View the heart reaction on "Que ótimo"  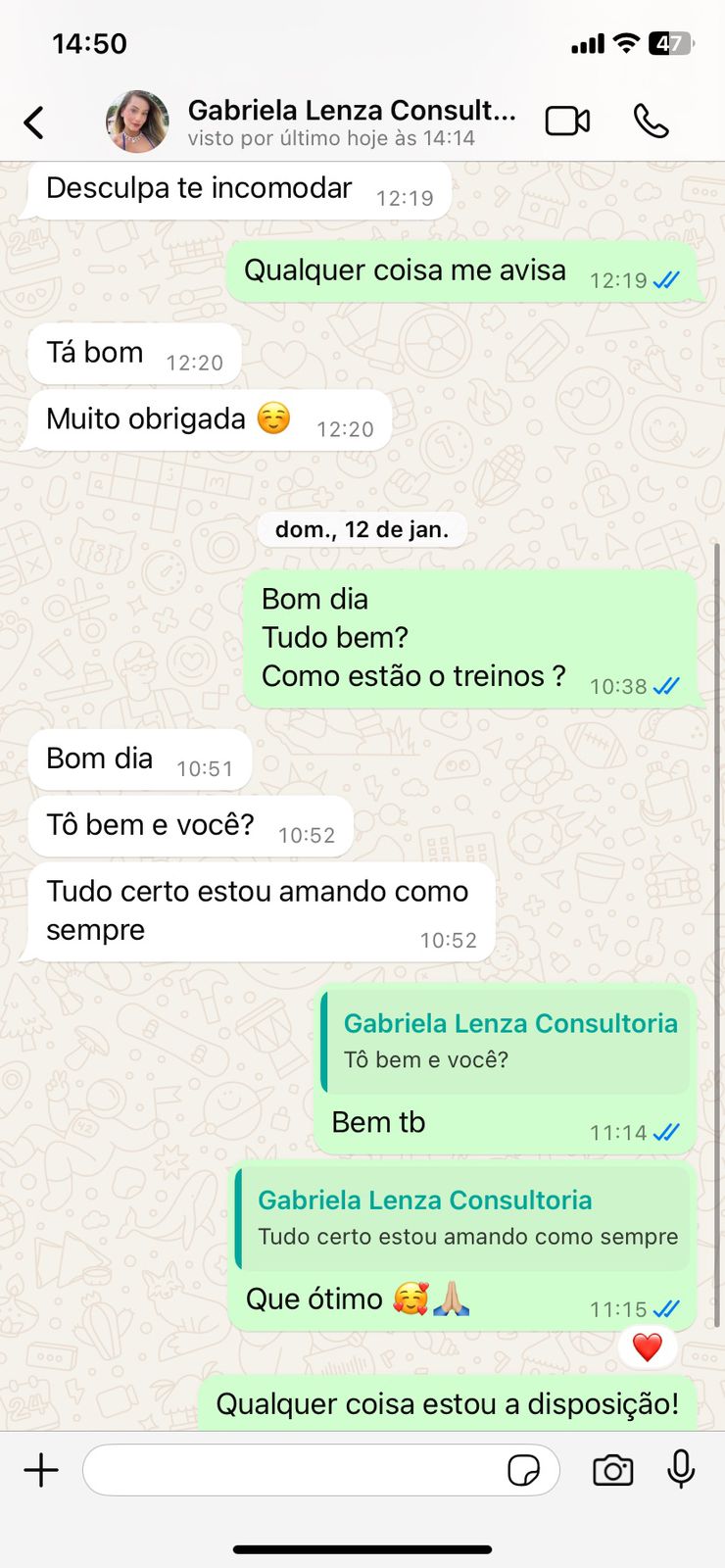coord(647,1347)
